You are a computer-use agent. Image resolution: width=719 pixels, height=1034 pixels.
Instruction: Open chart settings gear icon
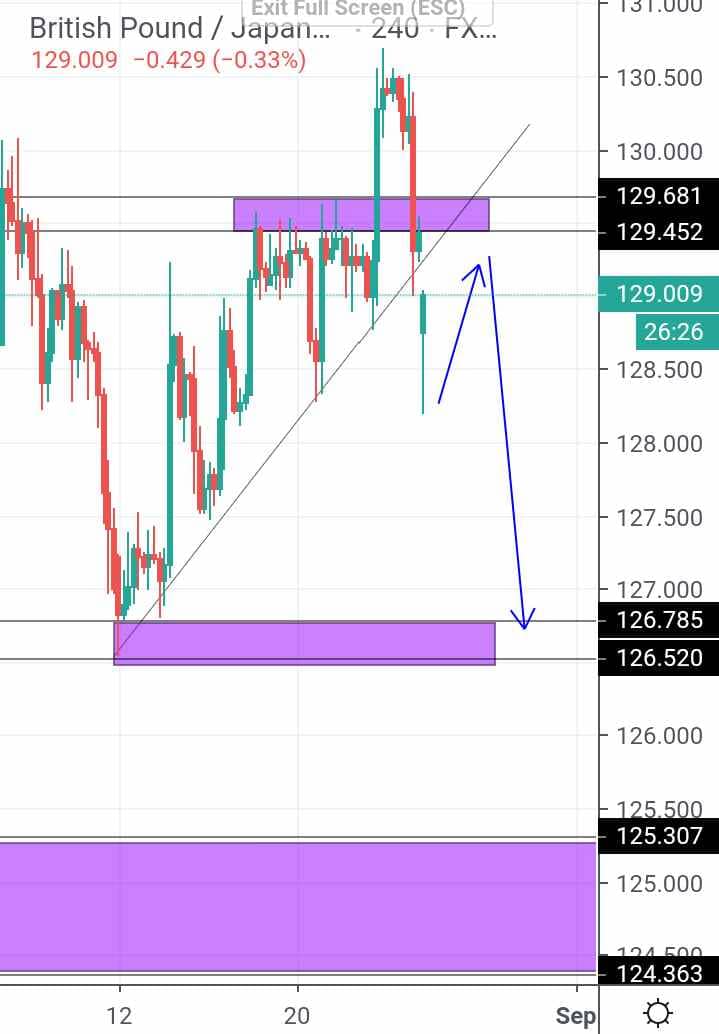click(x=658, y=1013)
